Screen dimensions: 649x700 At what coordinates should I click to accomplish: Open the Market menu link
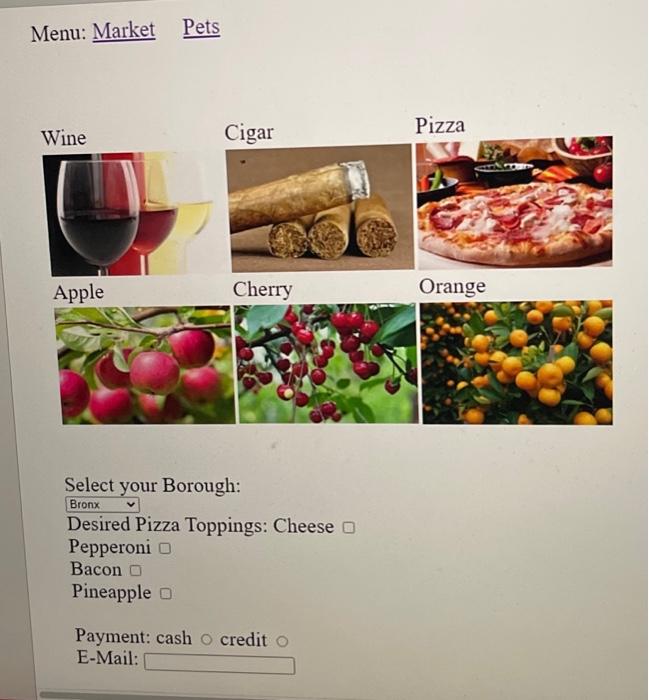[124, 31]
